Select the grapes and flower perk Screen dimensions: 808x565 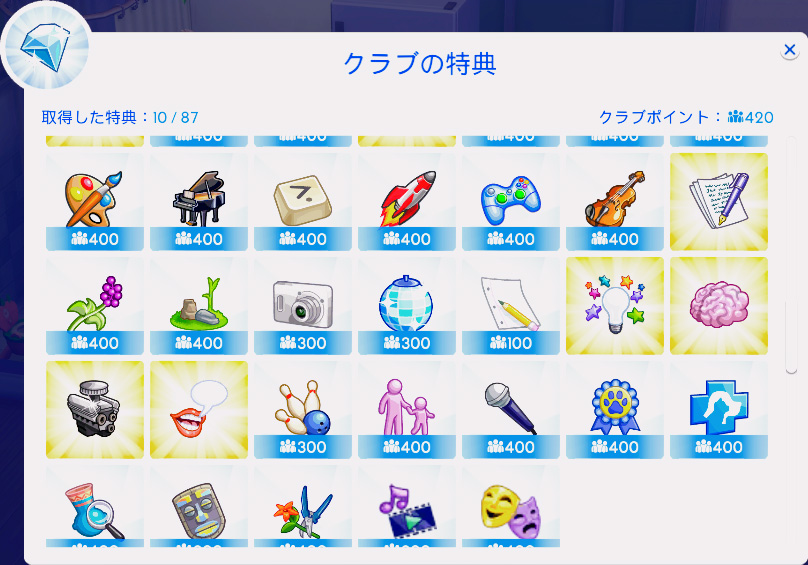pyautogui.click(x=95, y=305)
